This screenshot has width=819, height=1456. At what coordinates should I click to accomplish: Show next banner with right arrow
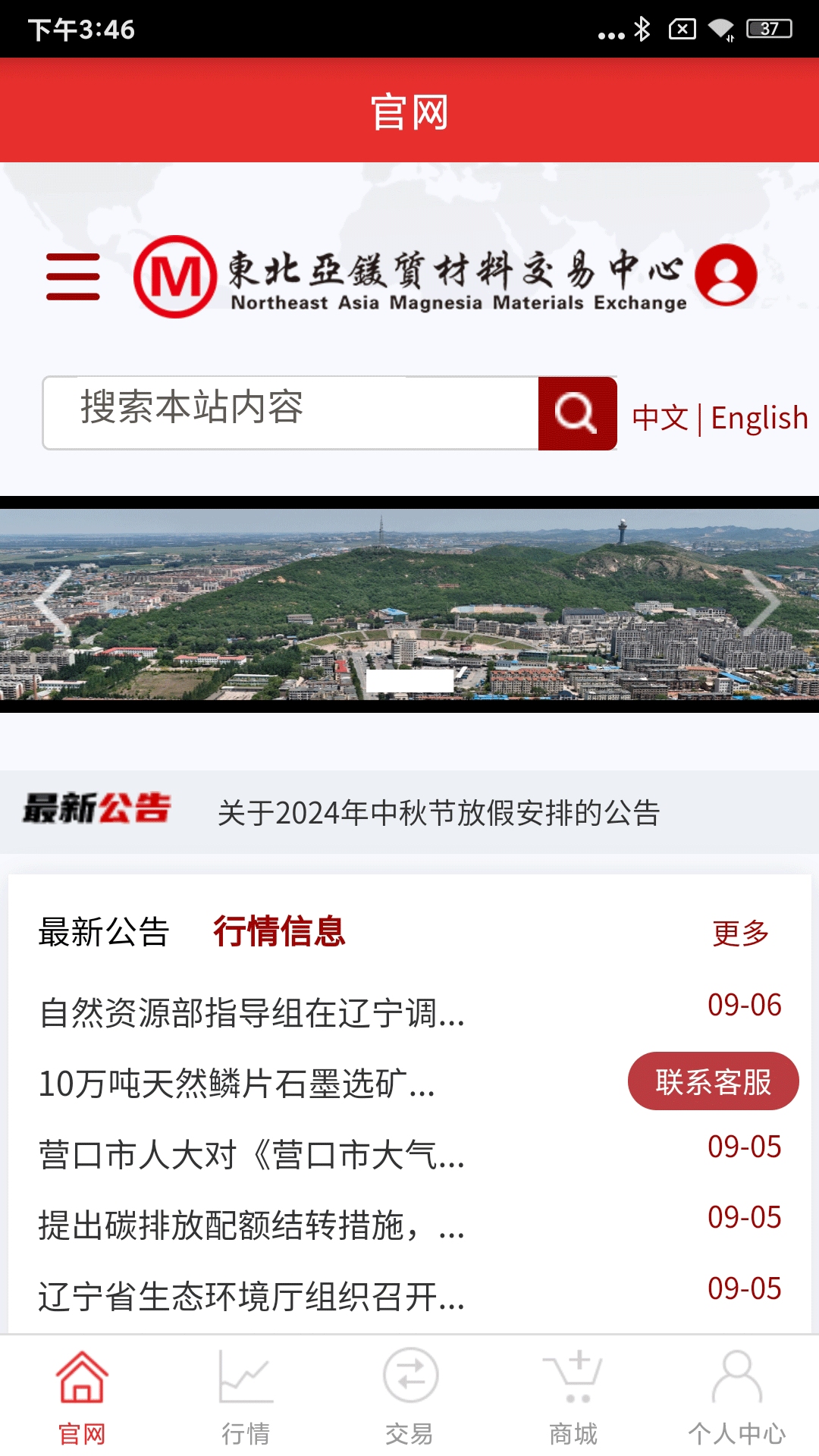[x=762, y=603]
